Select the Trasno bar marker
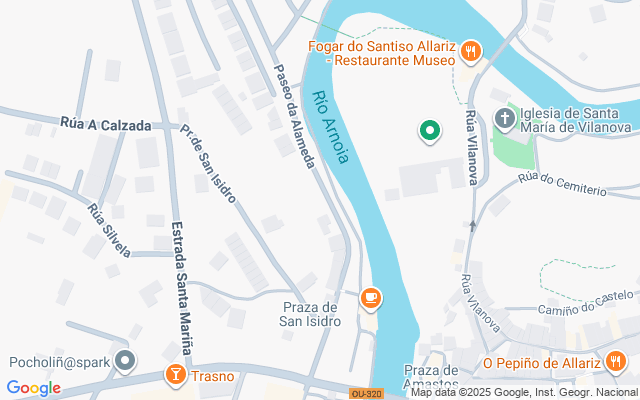Screen dimensions: 640x400 [x=176, y=376]
